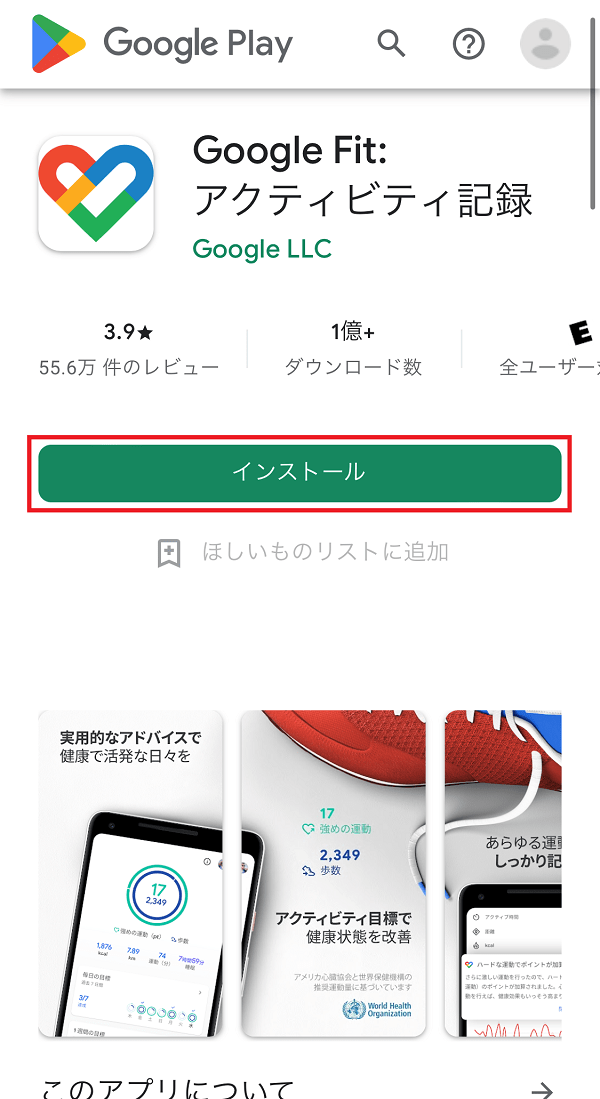Open Google LLC developer page

click(x=261, y=248)
